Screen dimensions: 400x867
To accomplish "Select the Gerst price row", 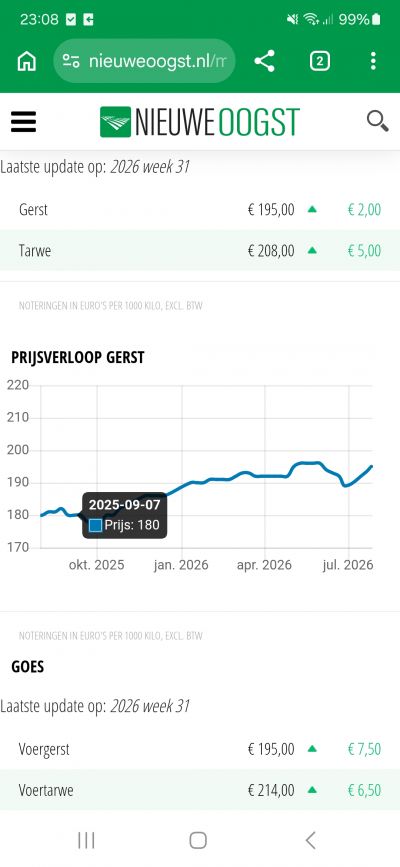I will [x=200, y=210].
